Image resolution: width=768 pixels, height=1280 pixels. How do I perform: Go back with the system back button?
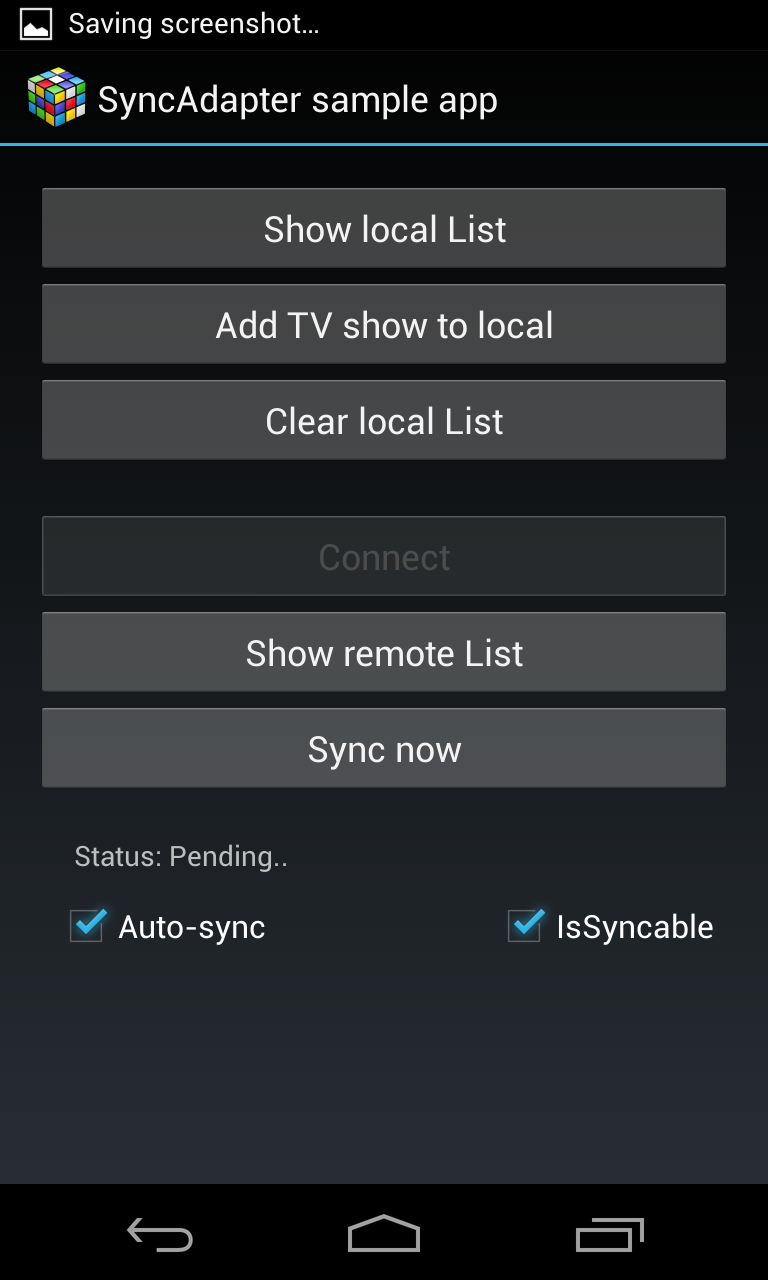click(x=160, y=1234)
